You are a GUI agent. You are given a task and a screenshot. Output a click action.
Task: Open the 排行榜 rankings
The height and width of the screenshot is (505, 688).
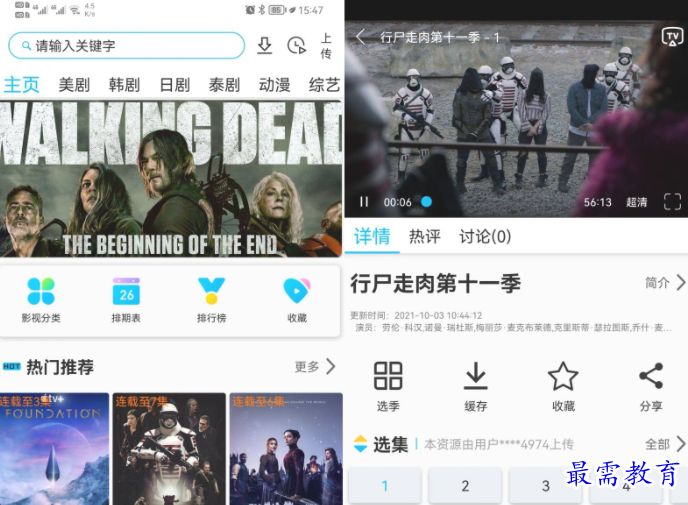tap(211, 299)
